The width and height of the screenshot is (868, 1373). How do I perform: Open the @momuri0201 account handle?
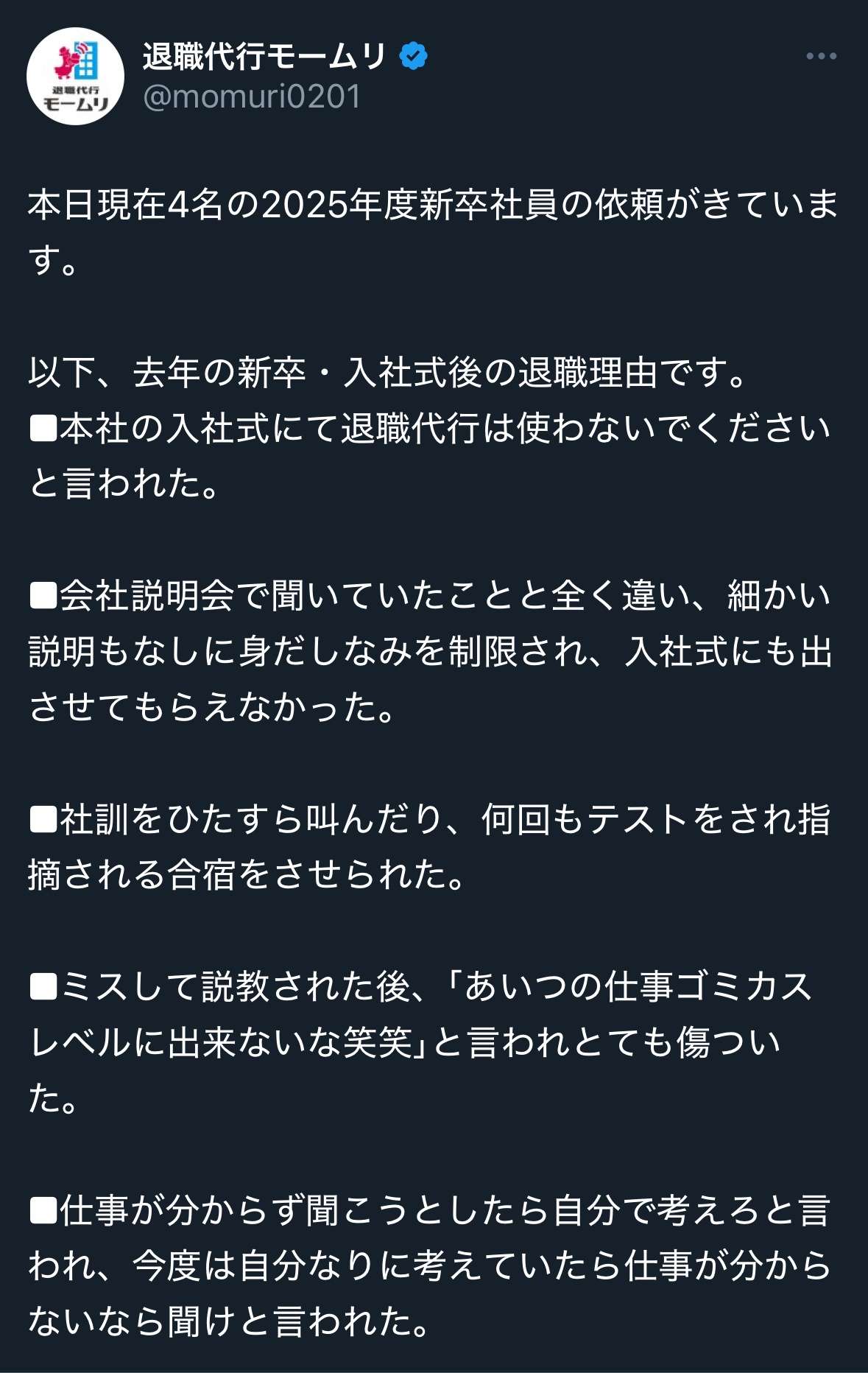click(x=252, y=96)
